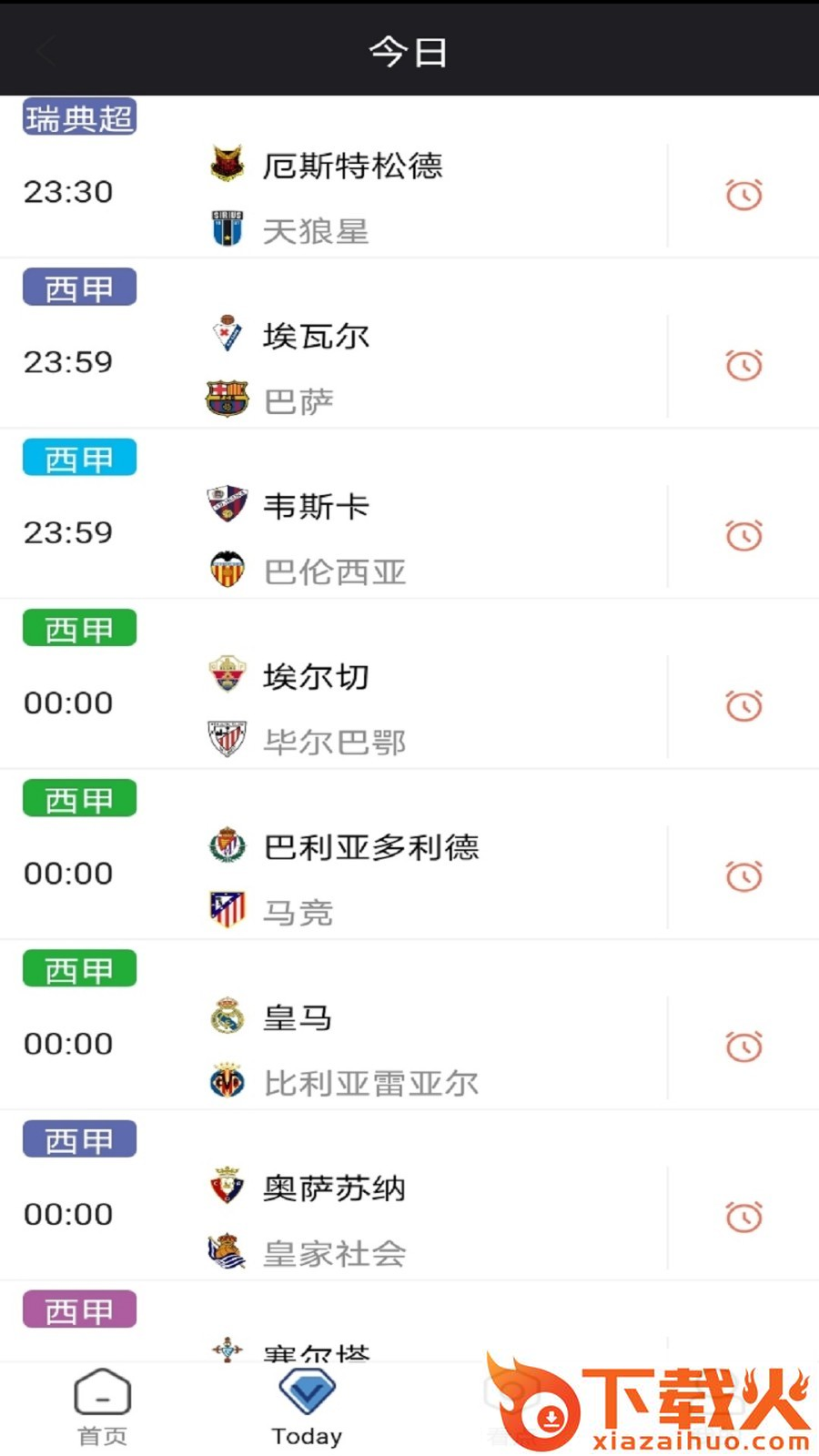Screen dimensions: 819x1456
Task: Open the 埃尔切 vs 毕尔巴鄂 match details
Action: (x=364, y=707)
